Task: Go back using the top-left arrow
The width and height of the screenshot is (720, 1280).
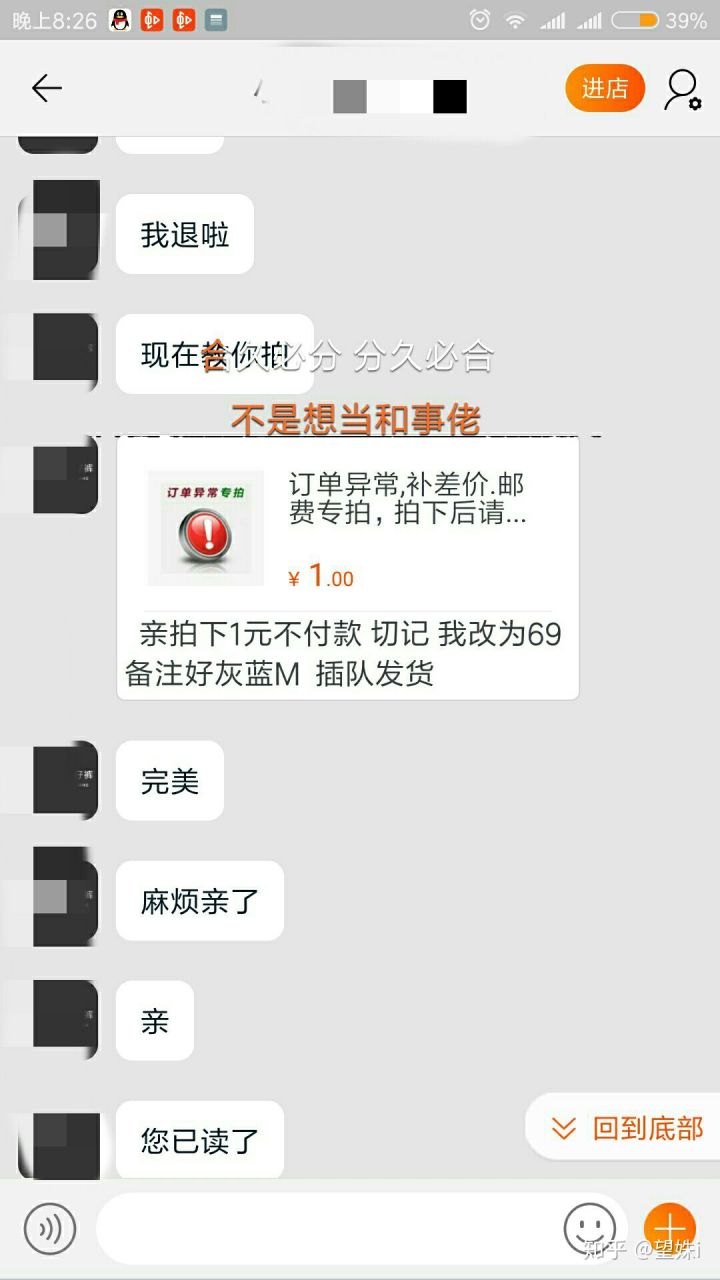Action: (46, 89)
